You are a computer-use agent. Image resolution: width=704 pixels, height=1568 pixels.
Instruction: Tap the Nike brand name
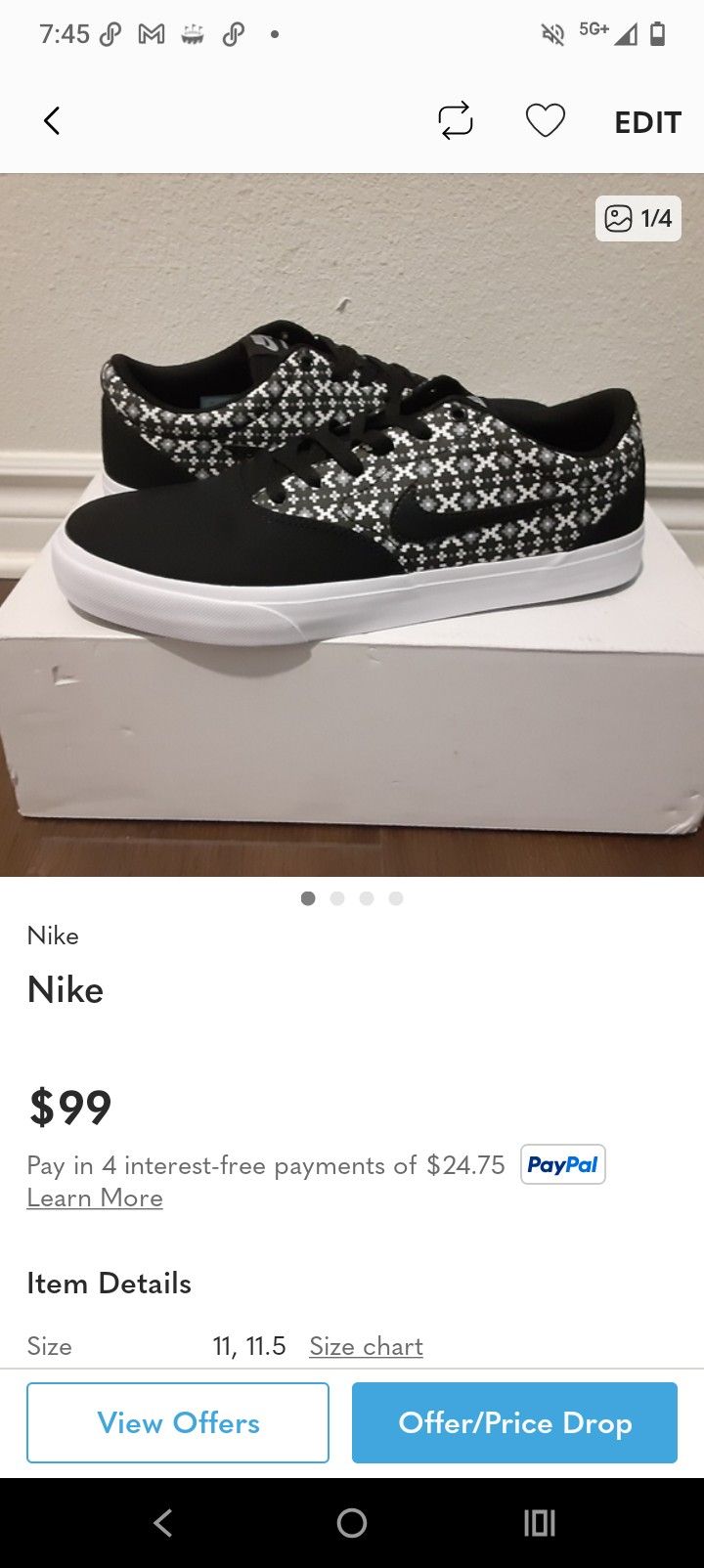tap(53, 936)
